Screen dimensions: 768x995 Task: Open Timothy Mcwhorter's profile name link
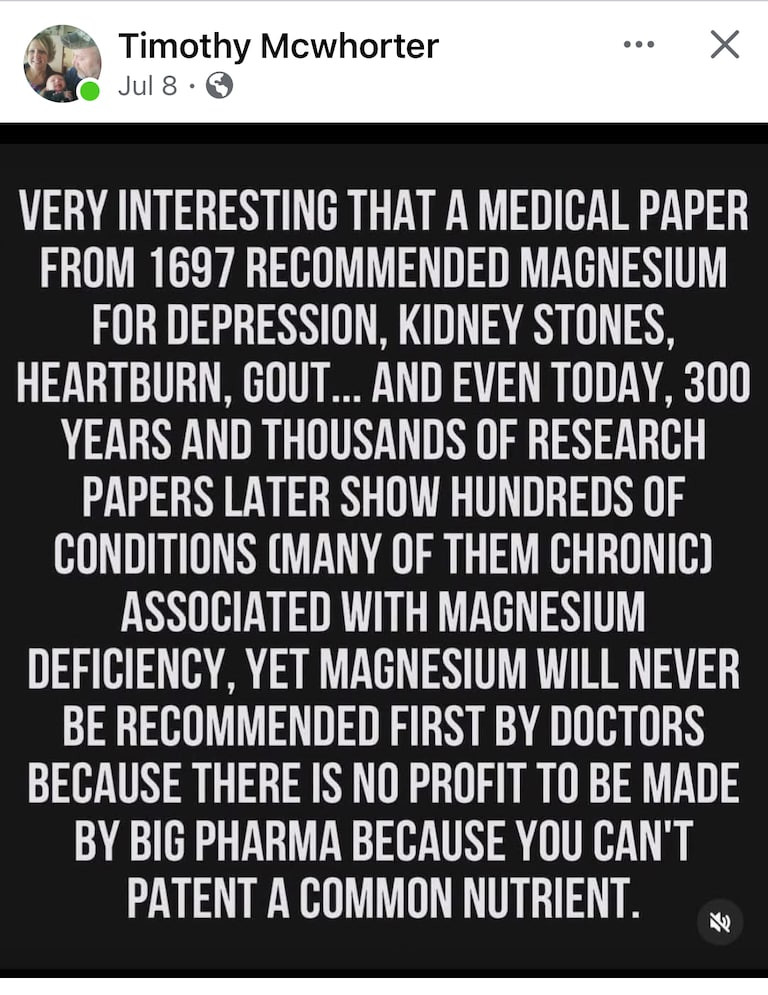tap(278, 46)
